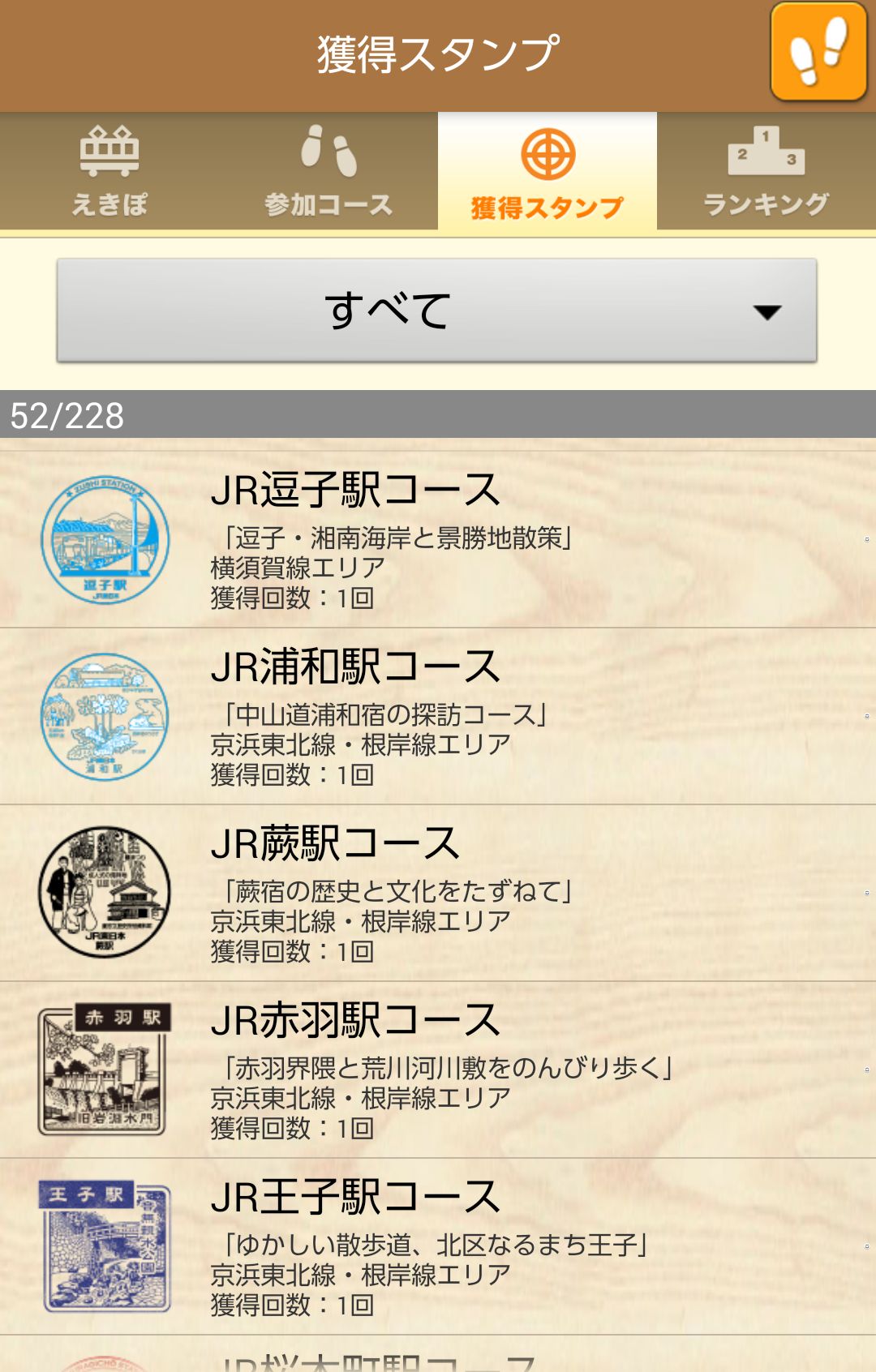This screenshot has height=1372, width=876.
Task: Go to the ランキング tab
Action: (x=766, y=172)
